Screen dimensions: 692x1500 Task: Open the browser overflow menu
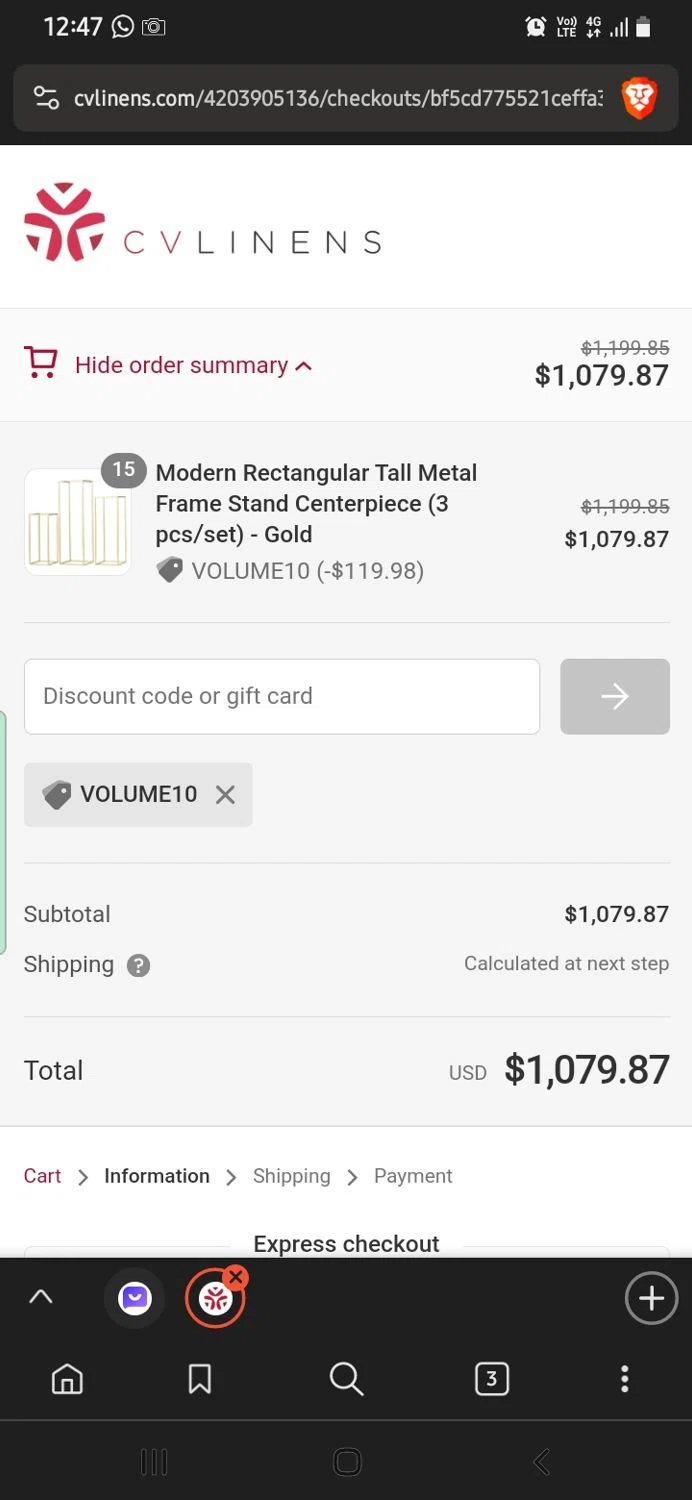(625, 1380)
